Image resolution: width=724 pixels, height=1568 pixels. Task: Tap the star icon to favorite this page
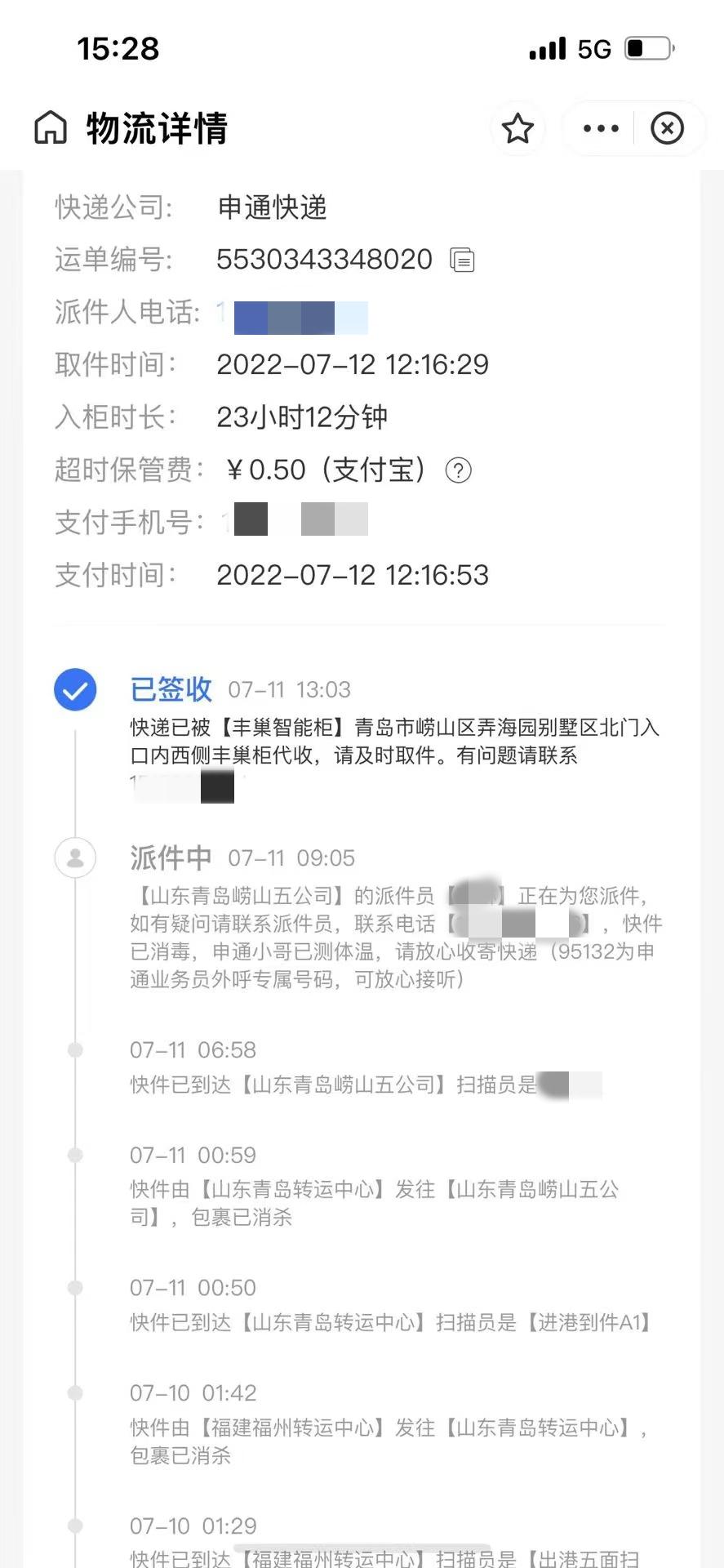pos(517,128)
